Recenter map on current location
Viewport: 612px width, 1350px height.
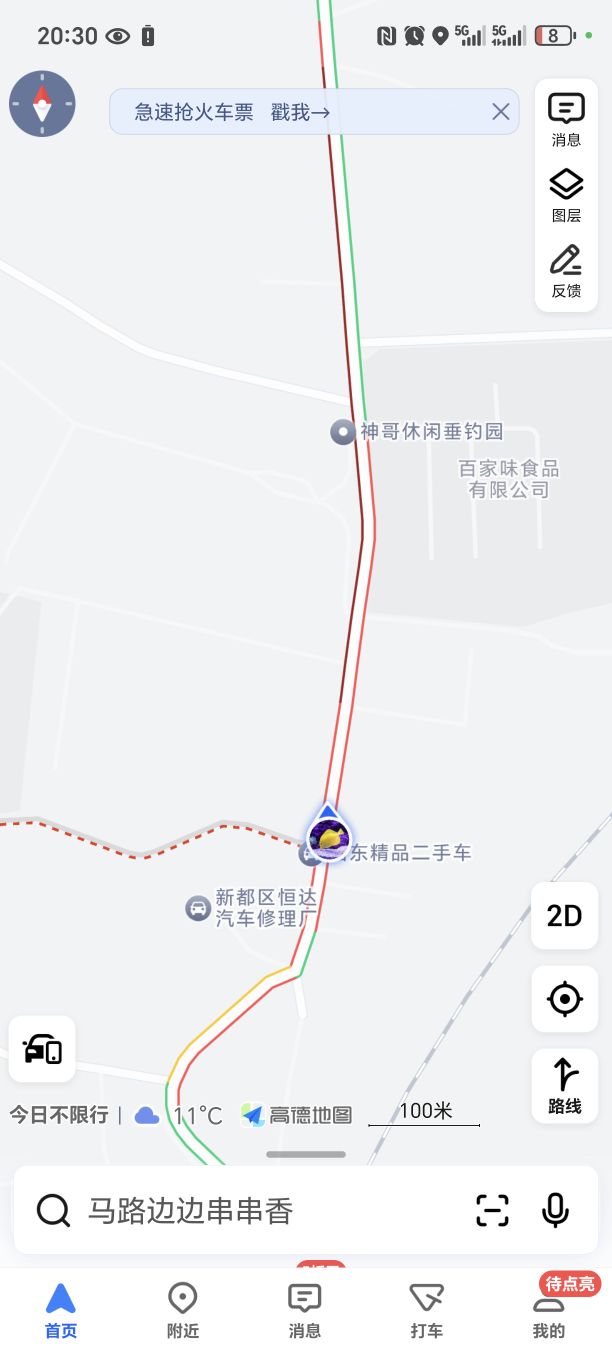click(564, 998)
